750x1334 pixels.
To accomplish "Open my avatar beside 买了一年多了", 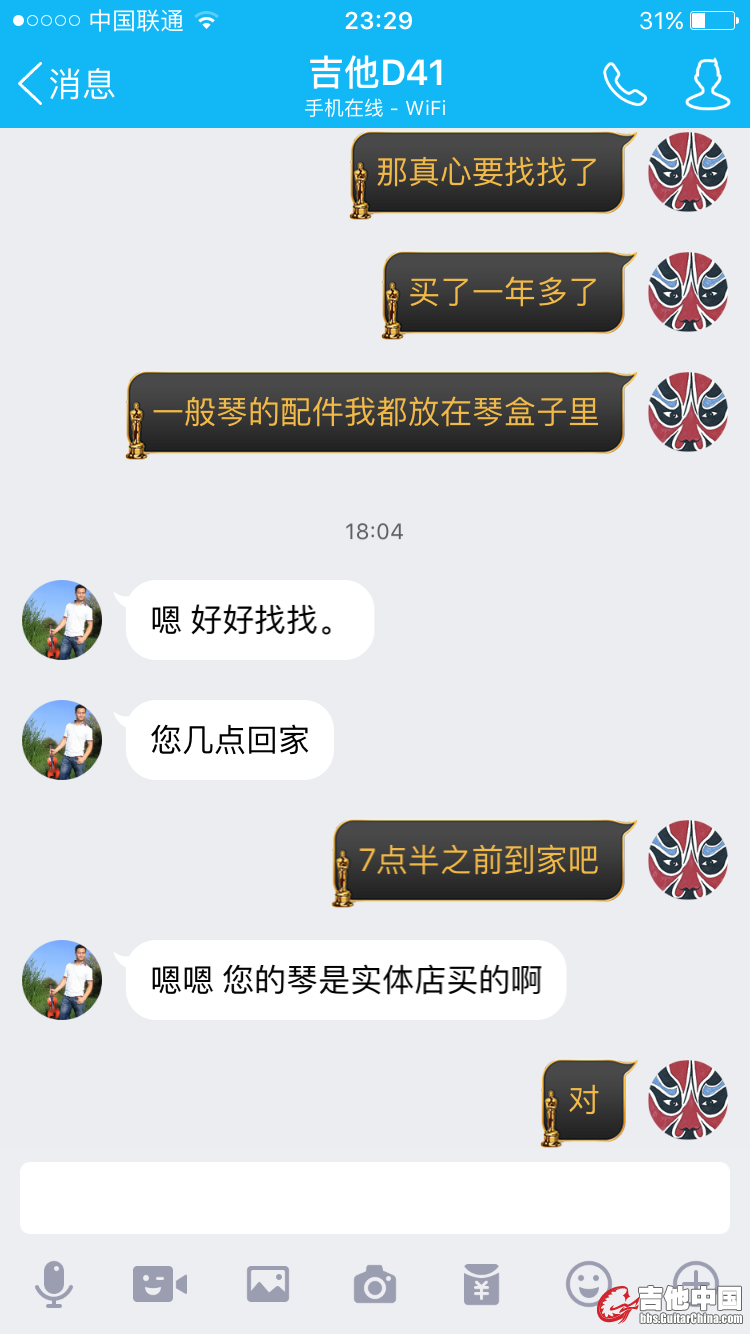I will (688, 292).
